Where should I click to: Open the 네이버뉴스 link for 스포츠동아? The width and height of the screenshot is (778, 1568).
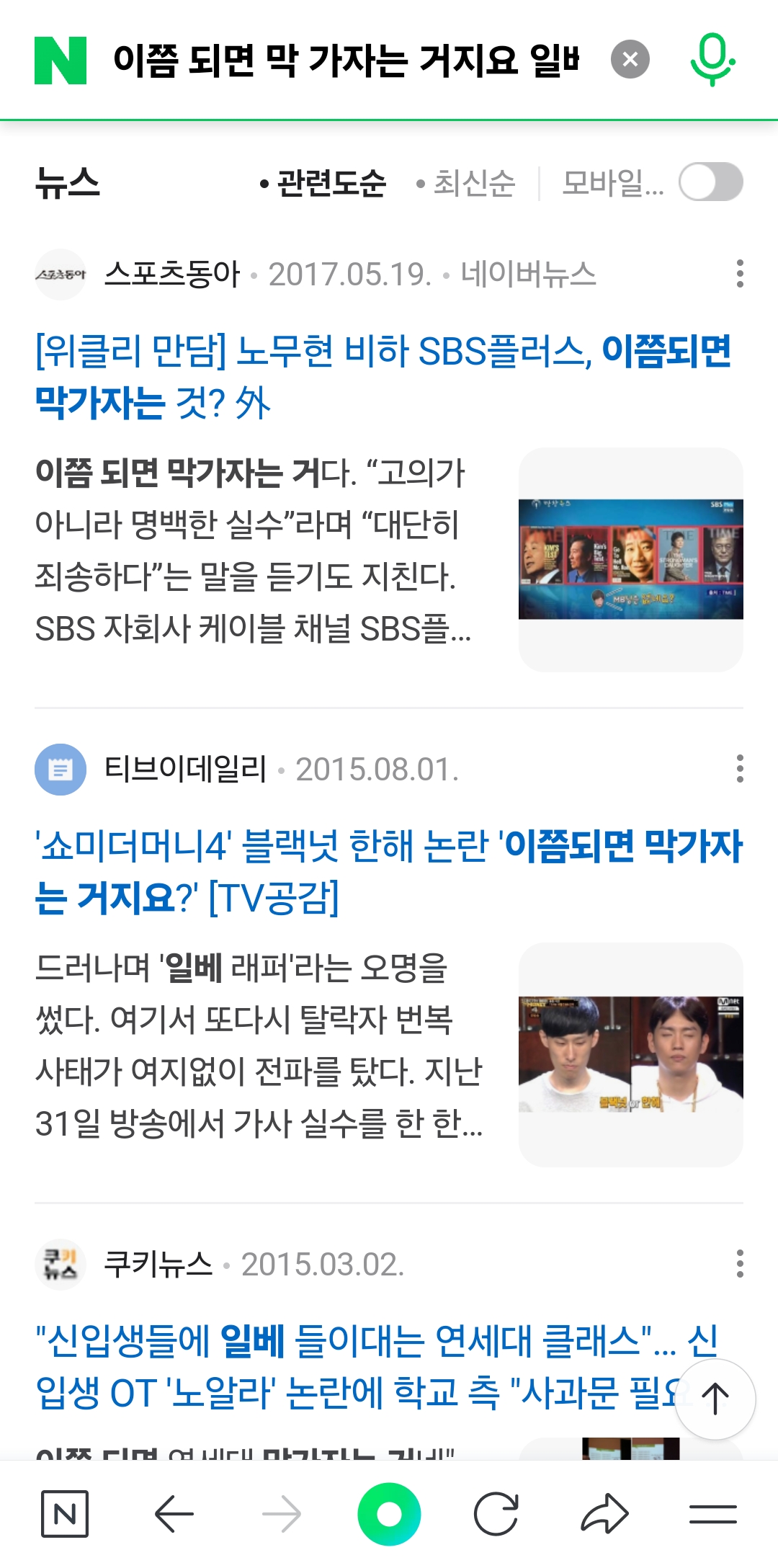coord(528,275)
